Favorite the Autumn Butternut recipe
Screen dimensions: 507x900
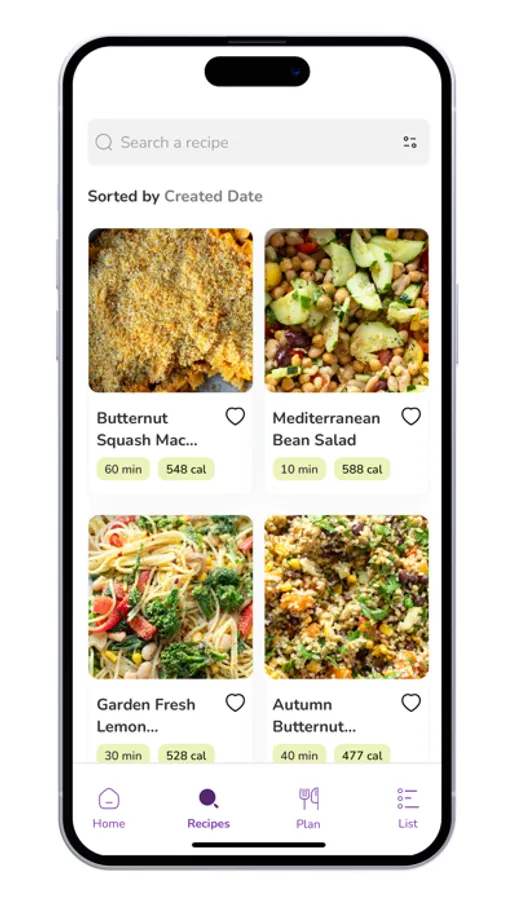(x=411, y=703)
